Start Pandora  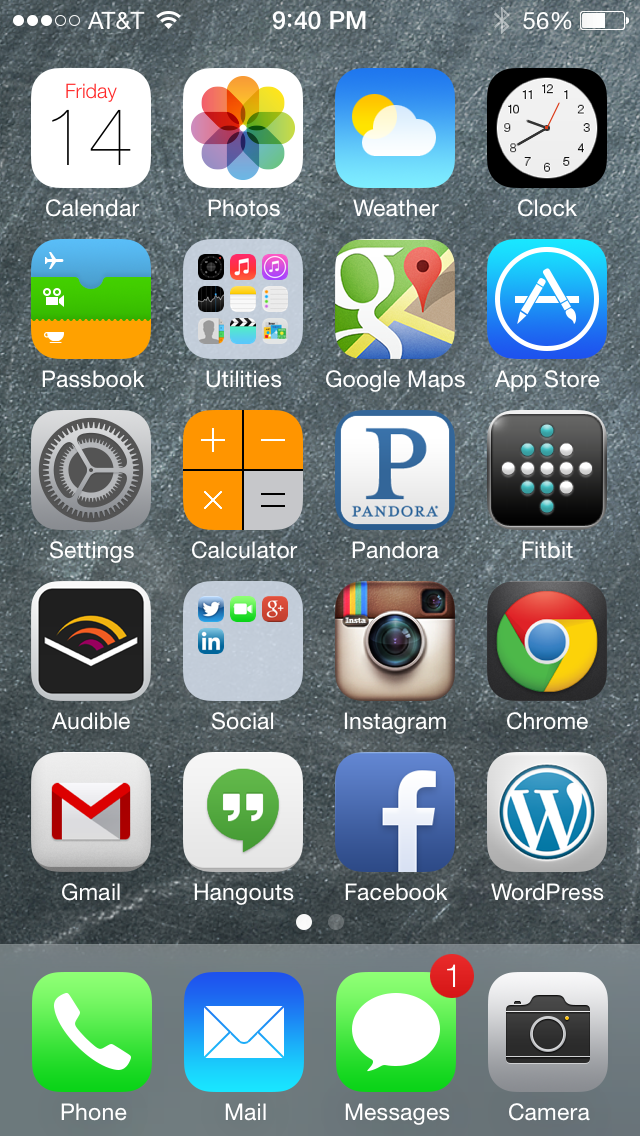[395, 470]
